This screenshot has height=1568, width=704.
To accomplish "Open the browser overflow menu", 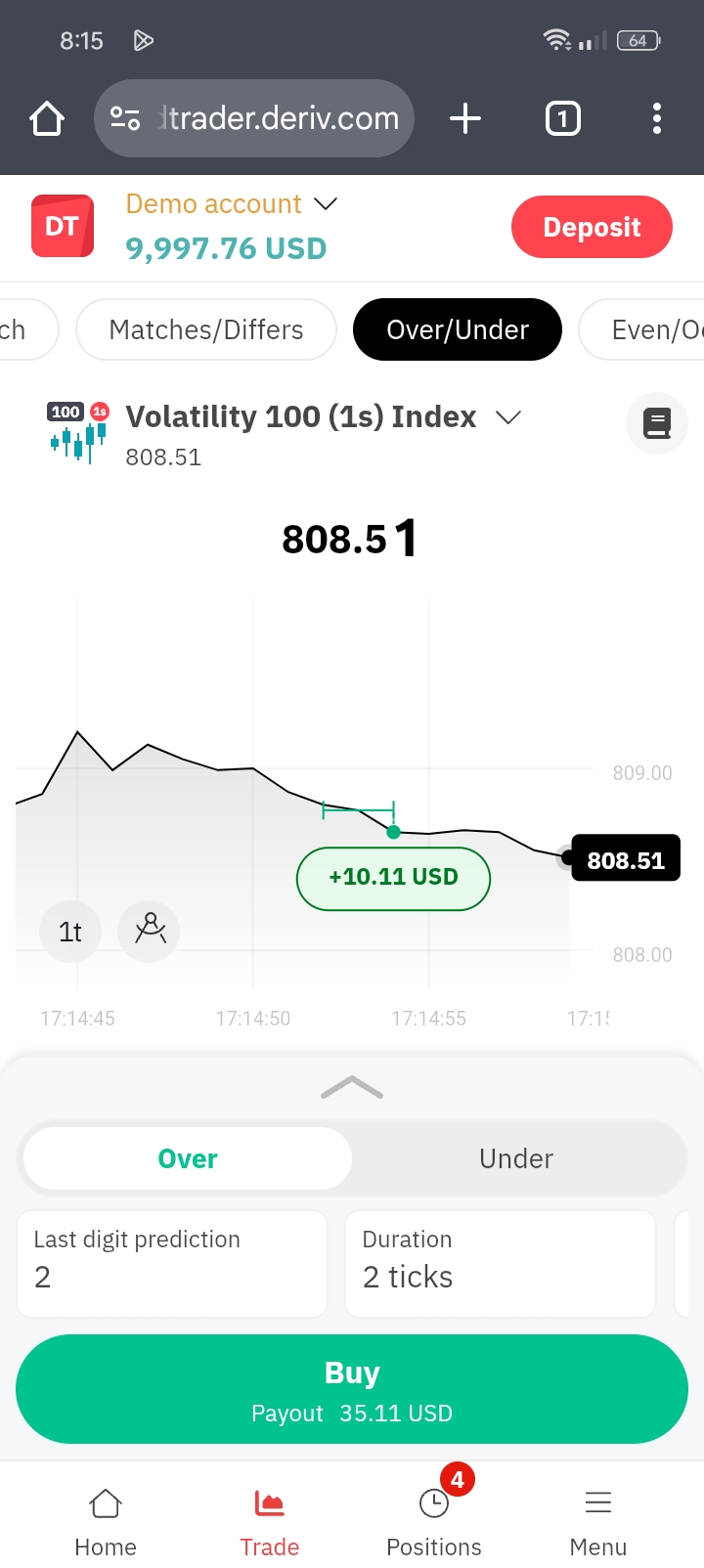I will (657, 119).
